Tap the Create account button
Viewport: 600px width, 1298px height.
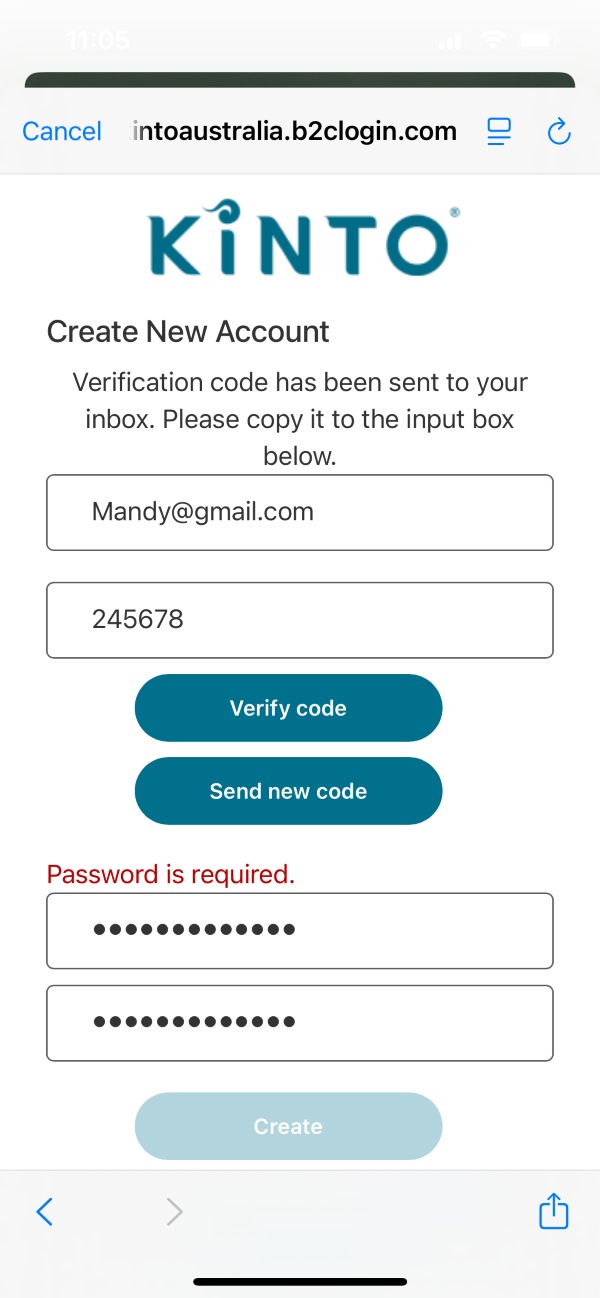[x=288, y=1126]
